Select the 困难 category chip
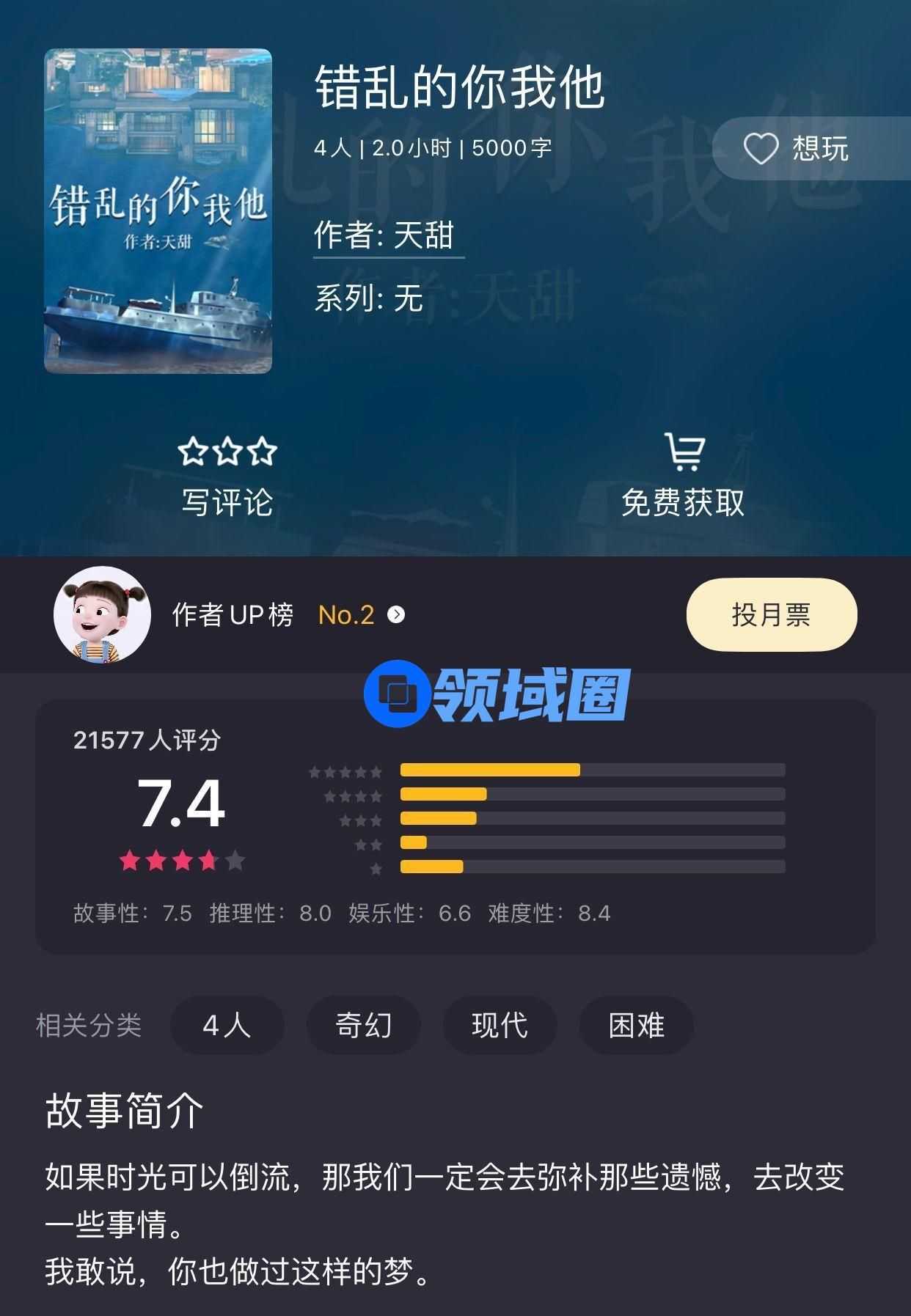Screen dimensions: 911x1316 pos(636,1025)
